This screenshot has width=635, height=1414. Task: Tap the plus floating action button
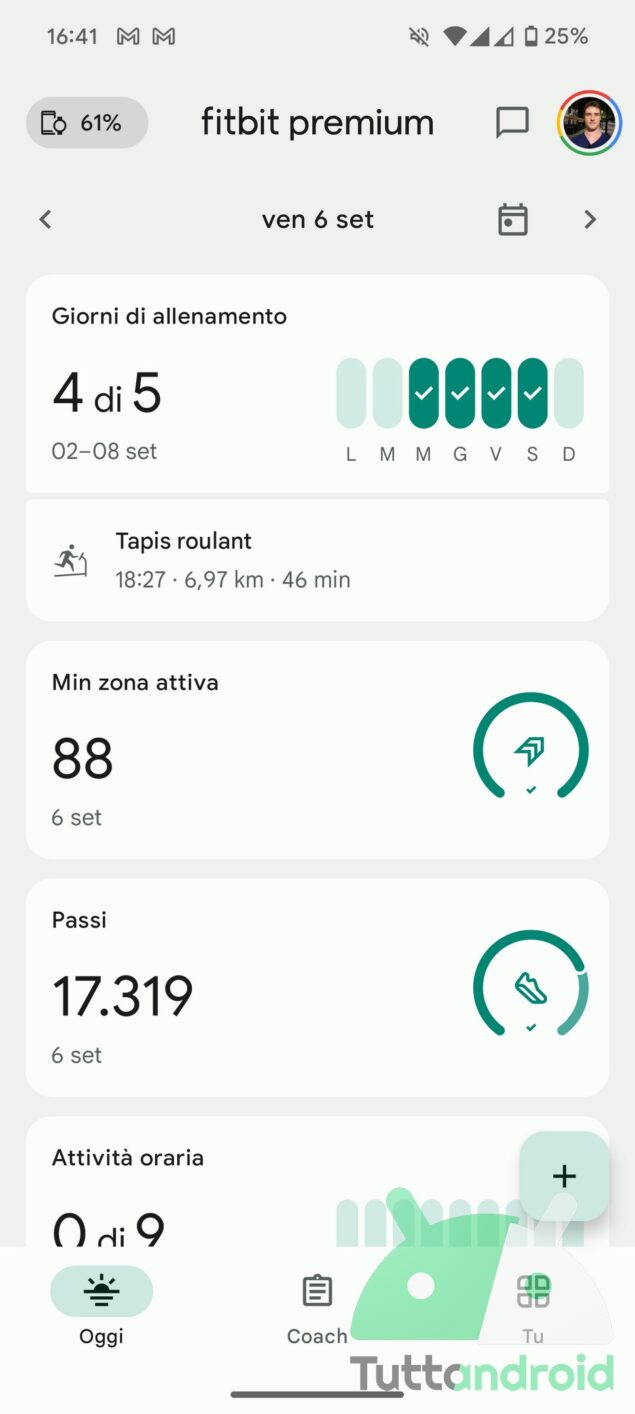(x=564, y=1176)
